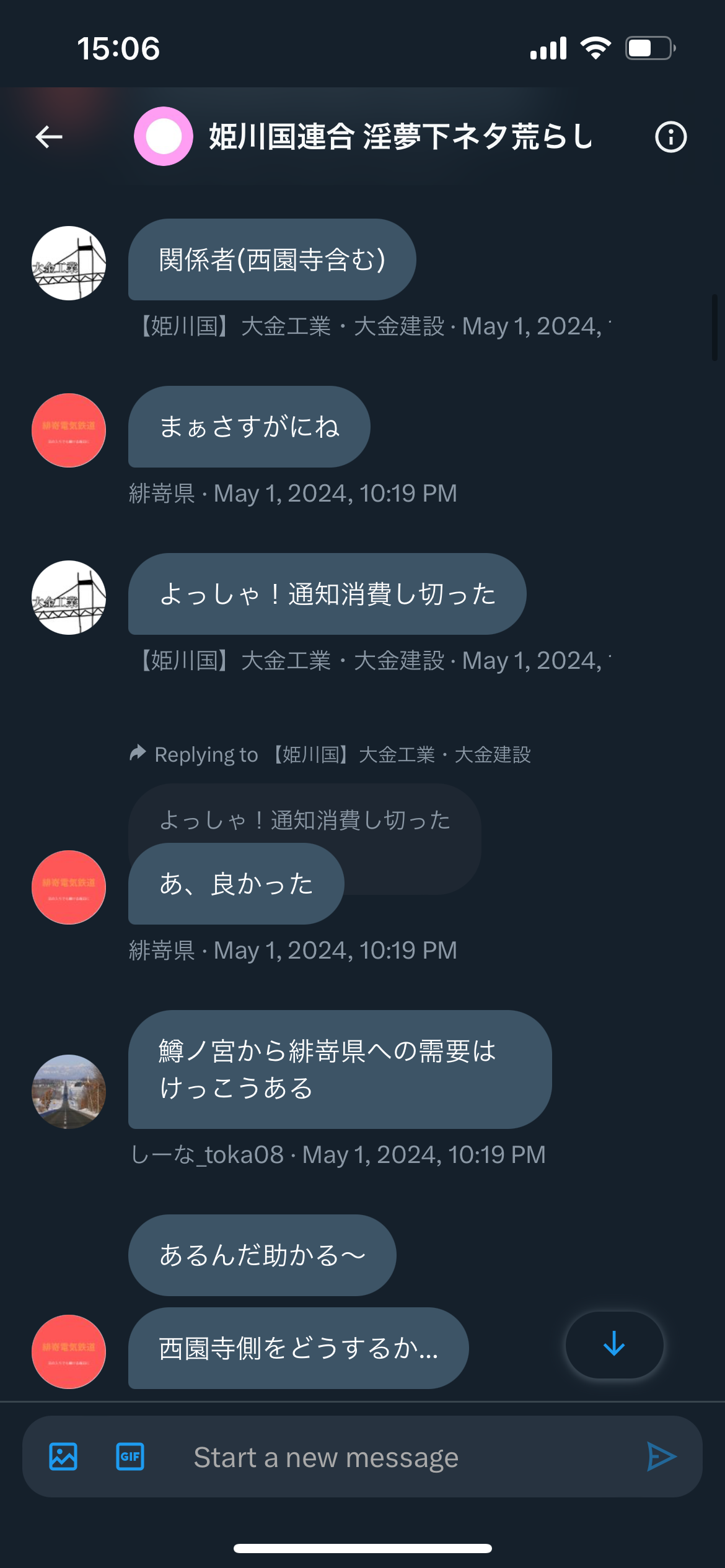Open the group chat pink avatar
725x1568 pixels.
pos(164,136)
